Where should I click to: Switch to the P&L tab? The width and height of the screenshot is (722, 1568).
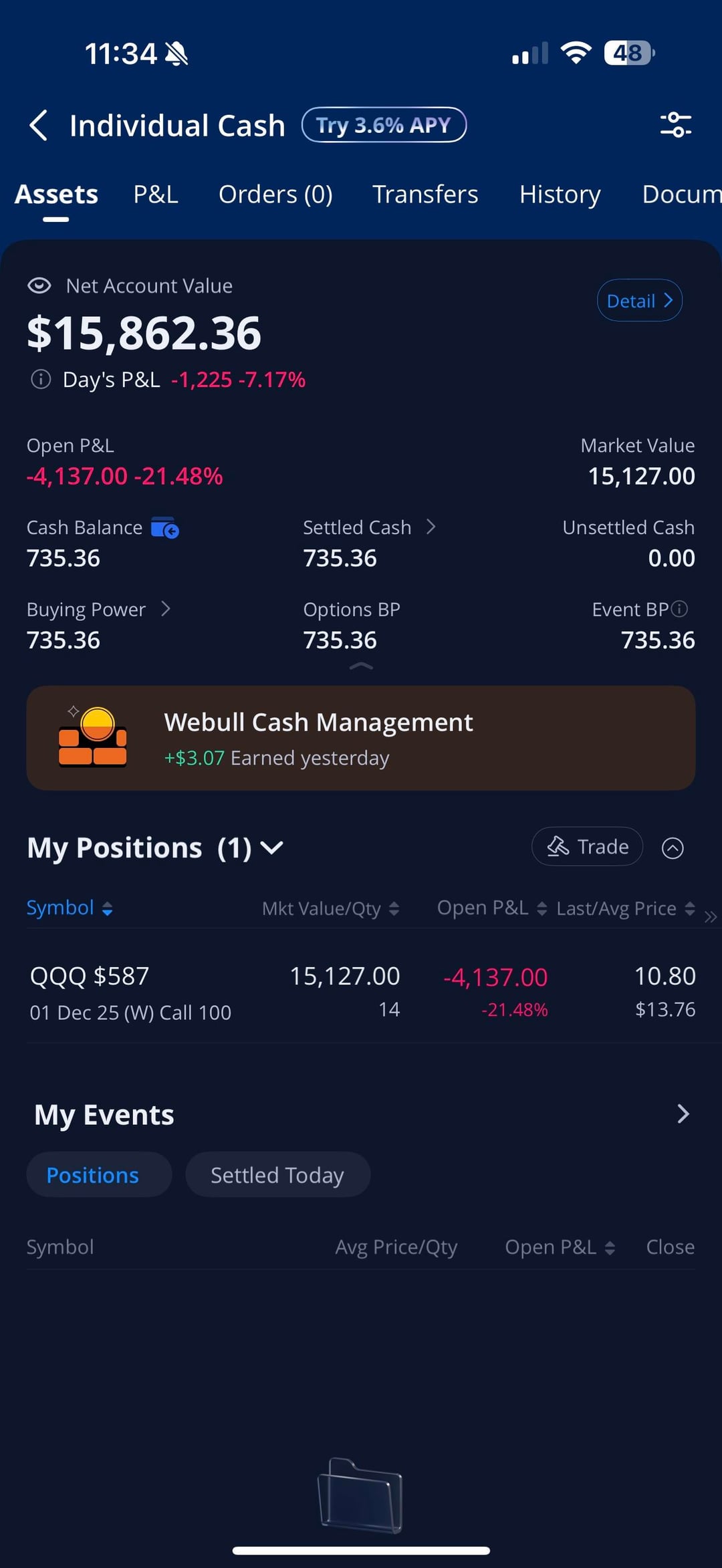point(155,194)
